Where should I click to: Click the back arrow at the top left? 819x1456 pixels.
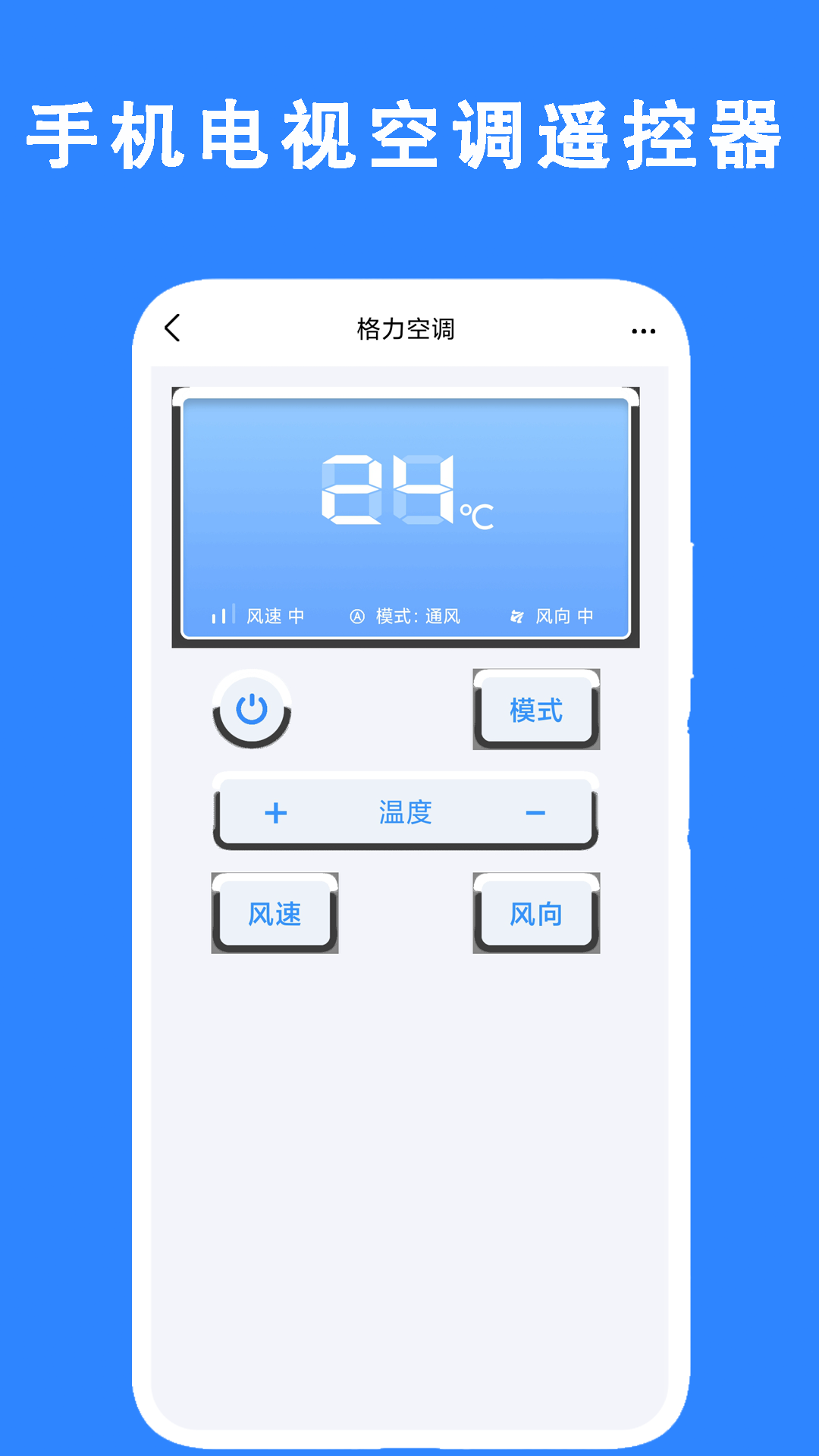(173, 329)
